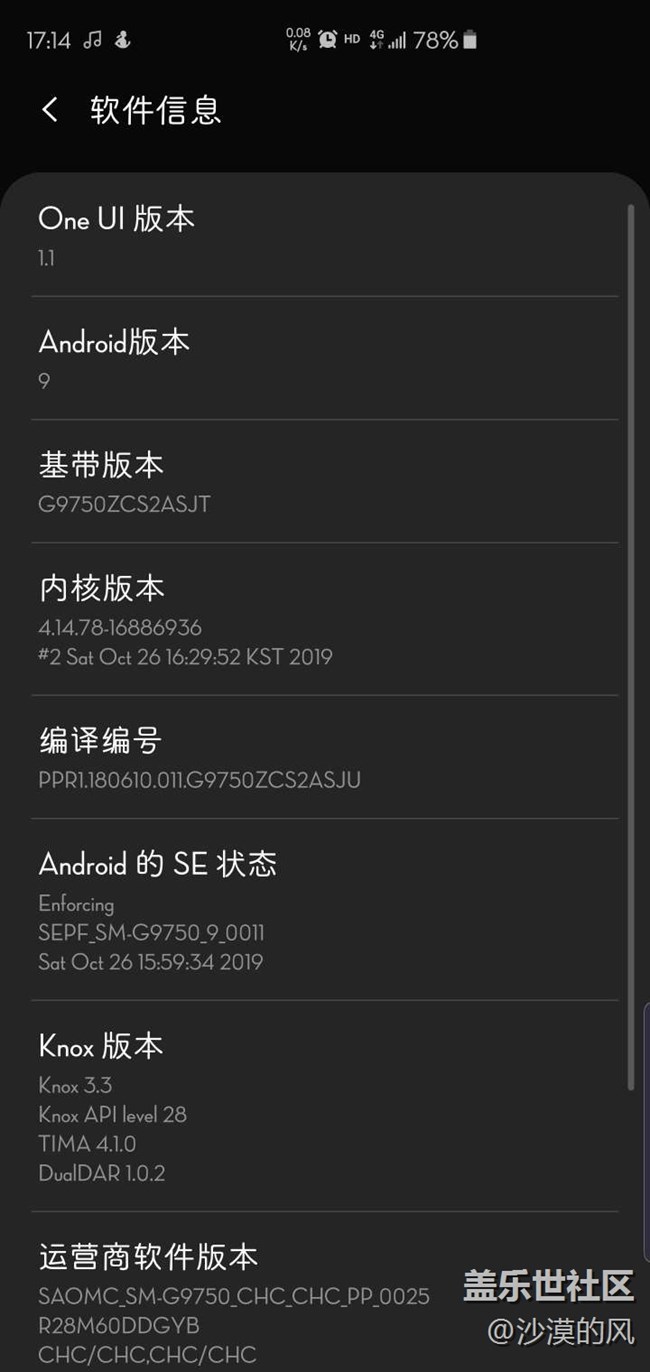Tap the 编译编号 build number row
Screen dimensions: 650x1372
[x=325, y=758]
